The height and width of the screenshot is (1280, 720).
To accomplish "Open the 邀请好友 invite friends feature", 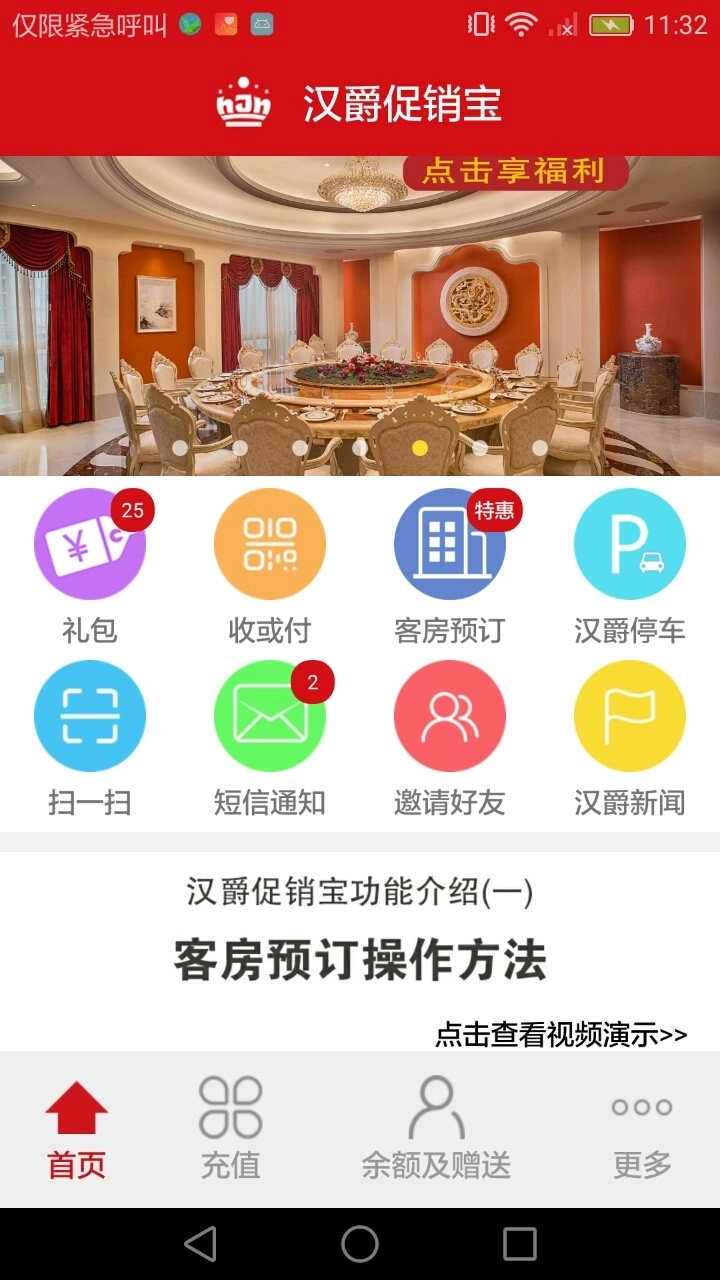I will (x=450, y=715).
